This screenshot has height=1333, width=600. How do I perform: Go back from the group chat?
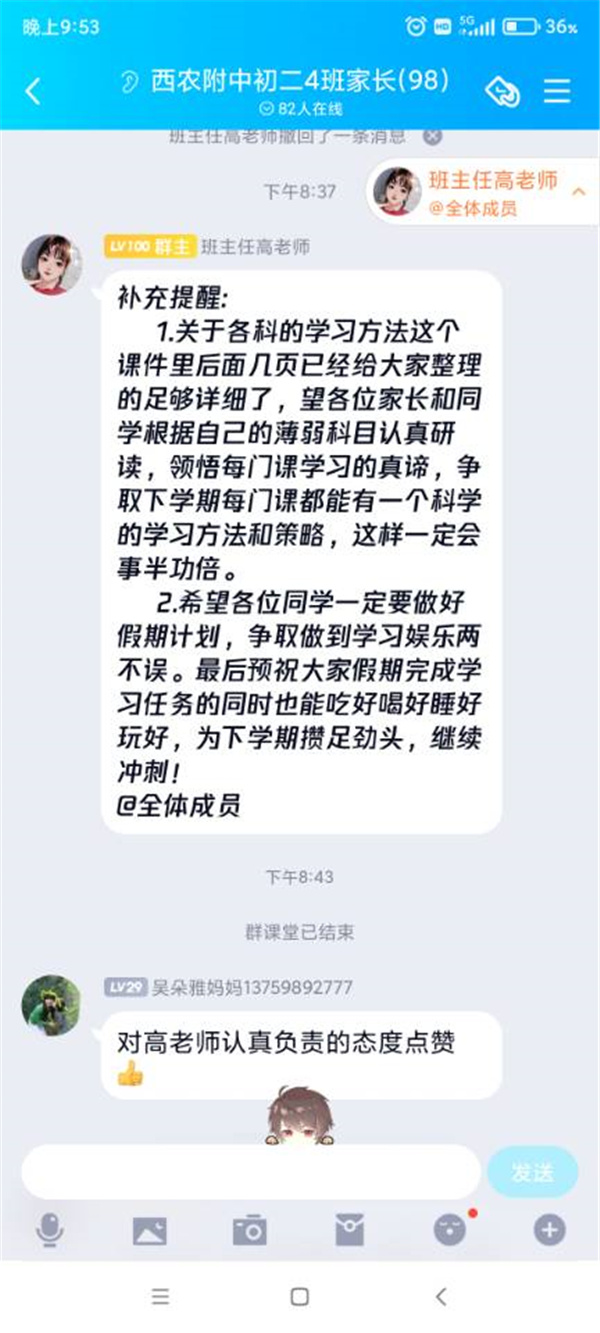coord(33,91)
